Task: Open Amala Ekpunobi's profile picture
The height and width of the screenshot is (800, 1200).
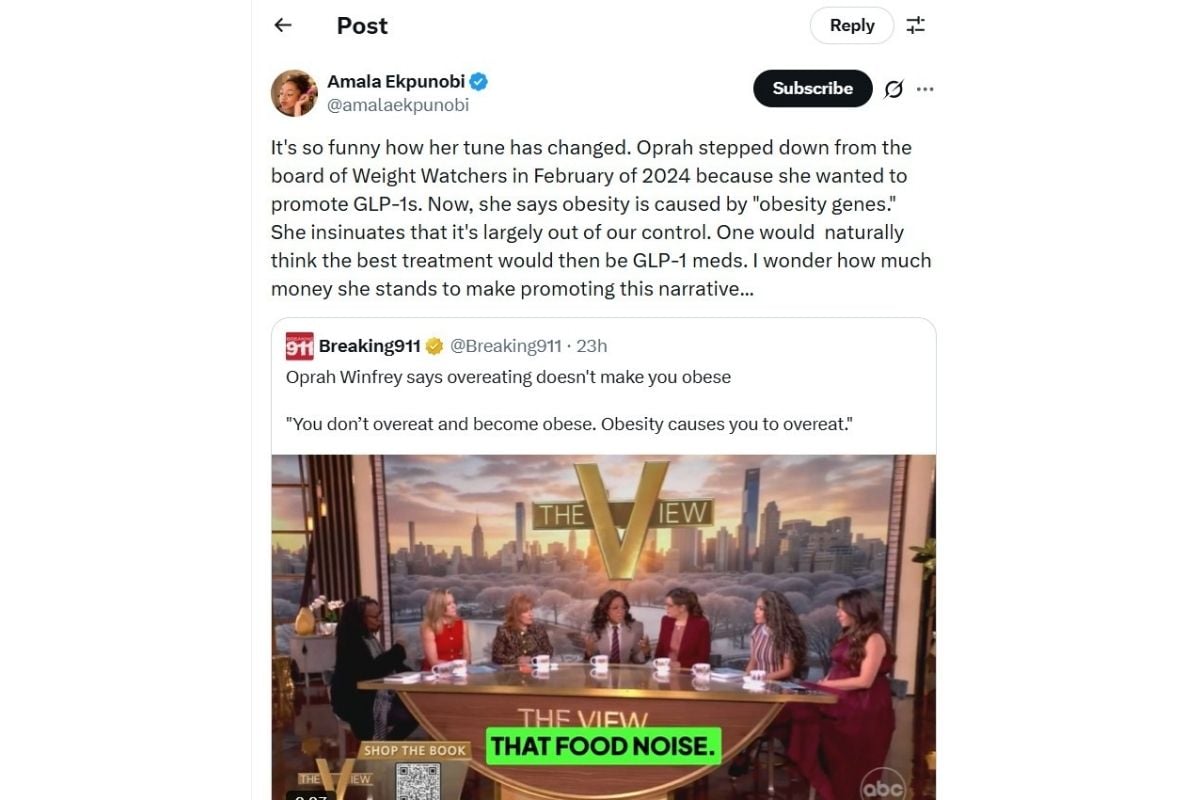Action: coord(294,94)
